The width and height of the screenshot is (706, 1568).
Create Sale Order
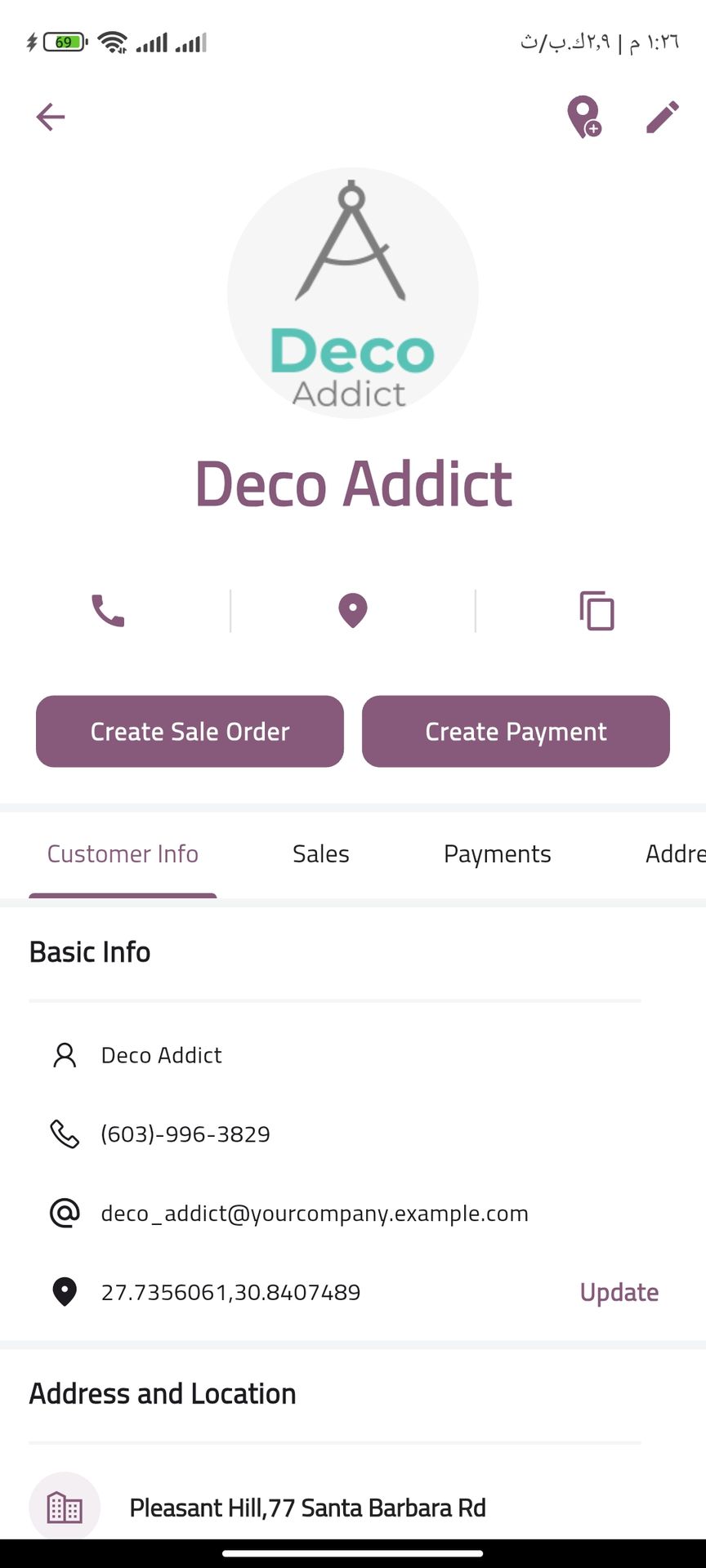click(190, 731)
